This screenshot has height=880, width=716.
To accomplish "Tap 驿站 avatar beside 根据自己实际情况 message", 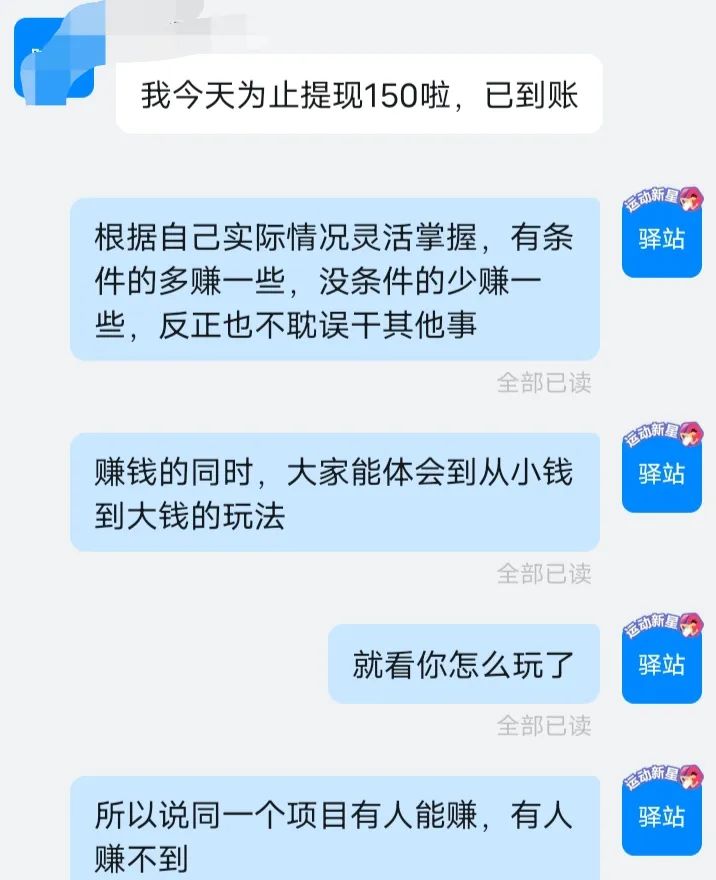I will point(661,237).
